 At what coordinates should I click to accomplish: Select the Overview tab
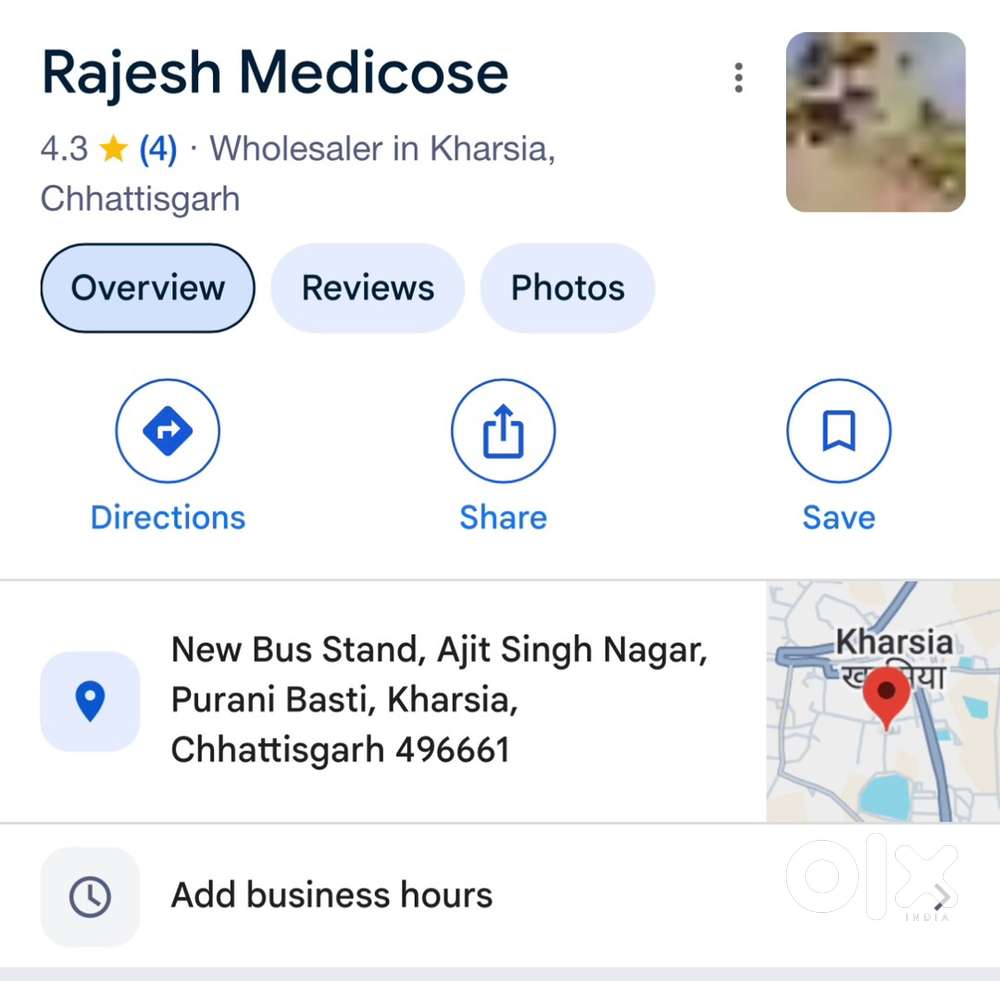pyautogui.click(x=148, y=288)
